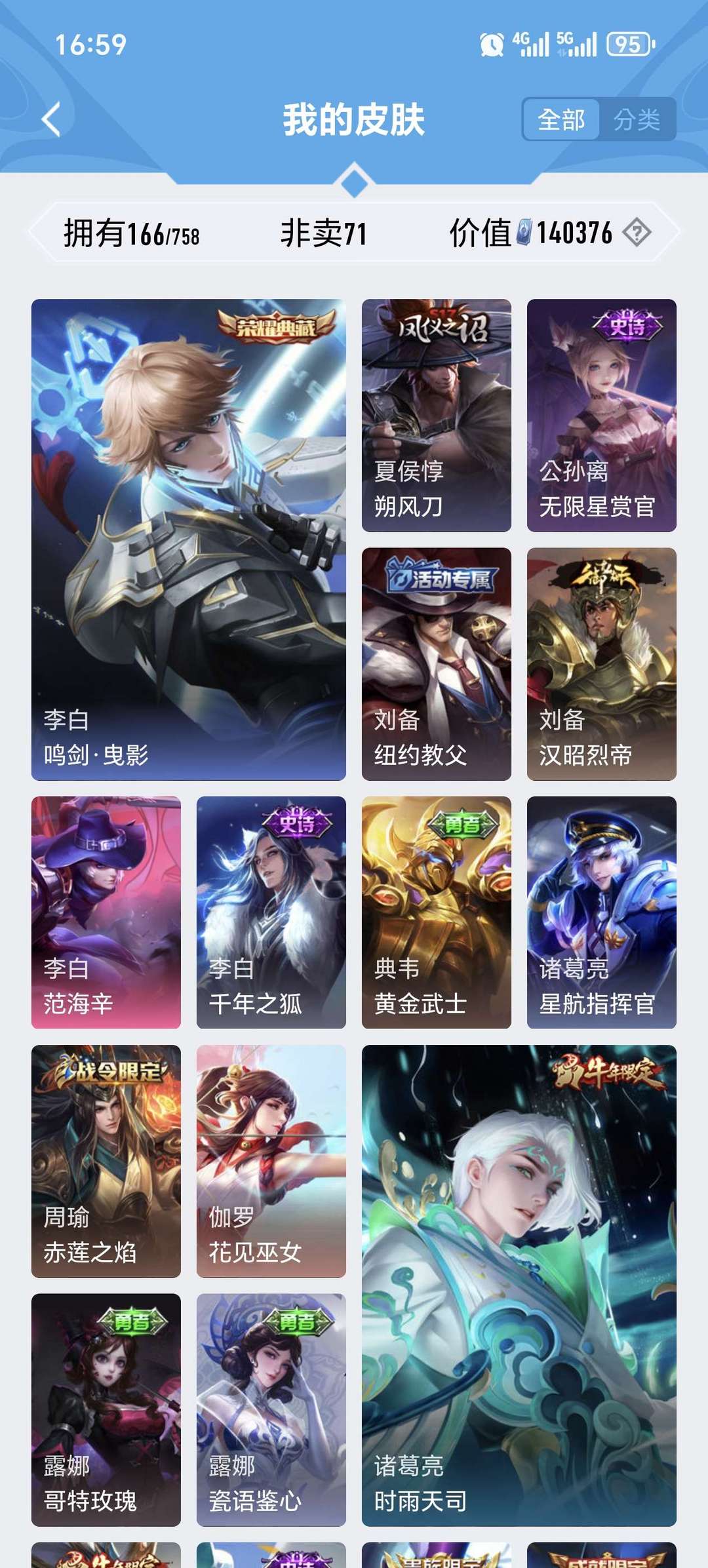View 周瑜 赤莲之焰 skin card
The image size is (708, 1568).
pyautogui.click(x=106, y=1161)
